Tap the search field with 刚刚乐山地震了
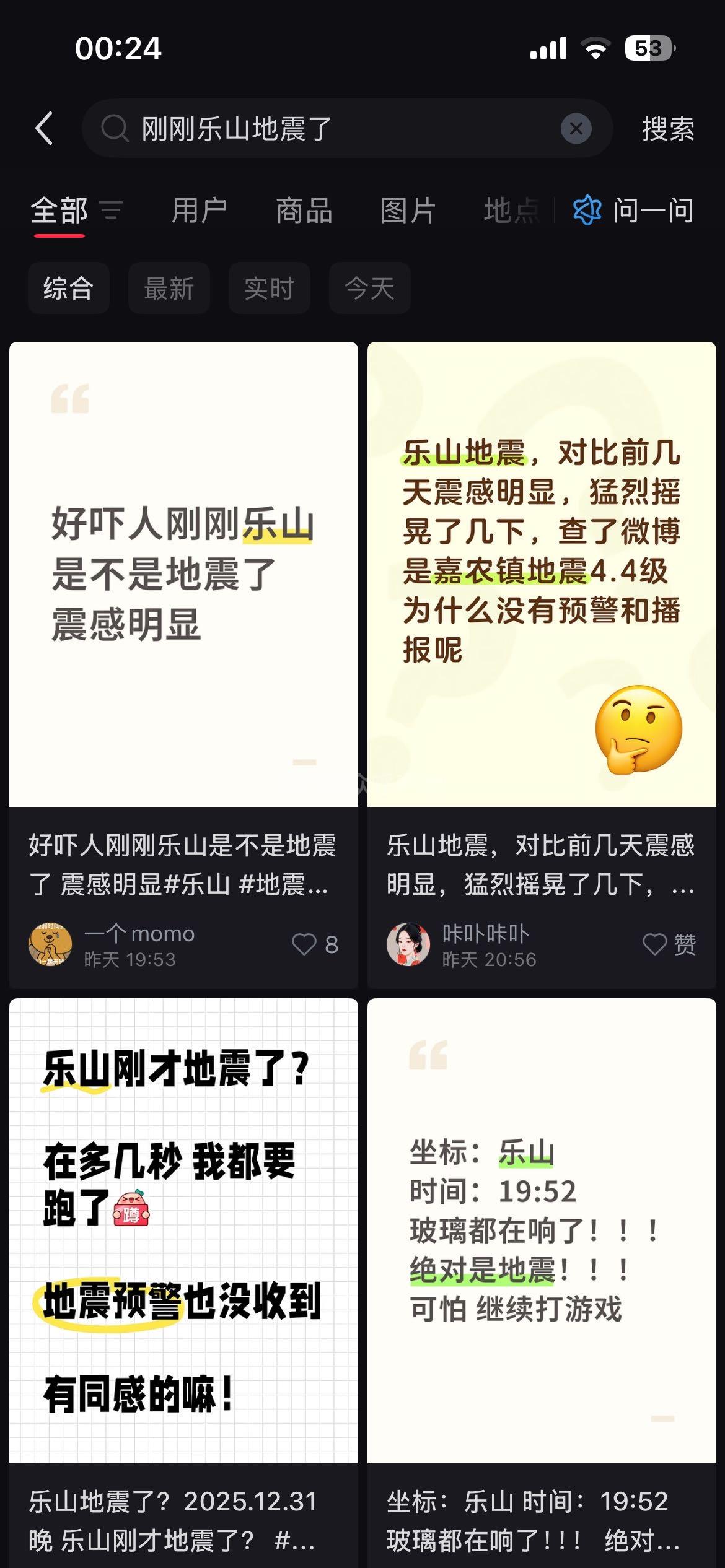Screen dimensions: 725x1568 click(322, 129)
